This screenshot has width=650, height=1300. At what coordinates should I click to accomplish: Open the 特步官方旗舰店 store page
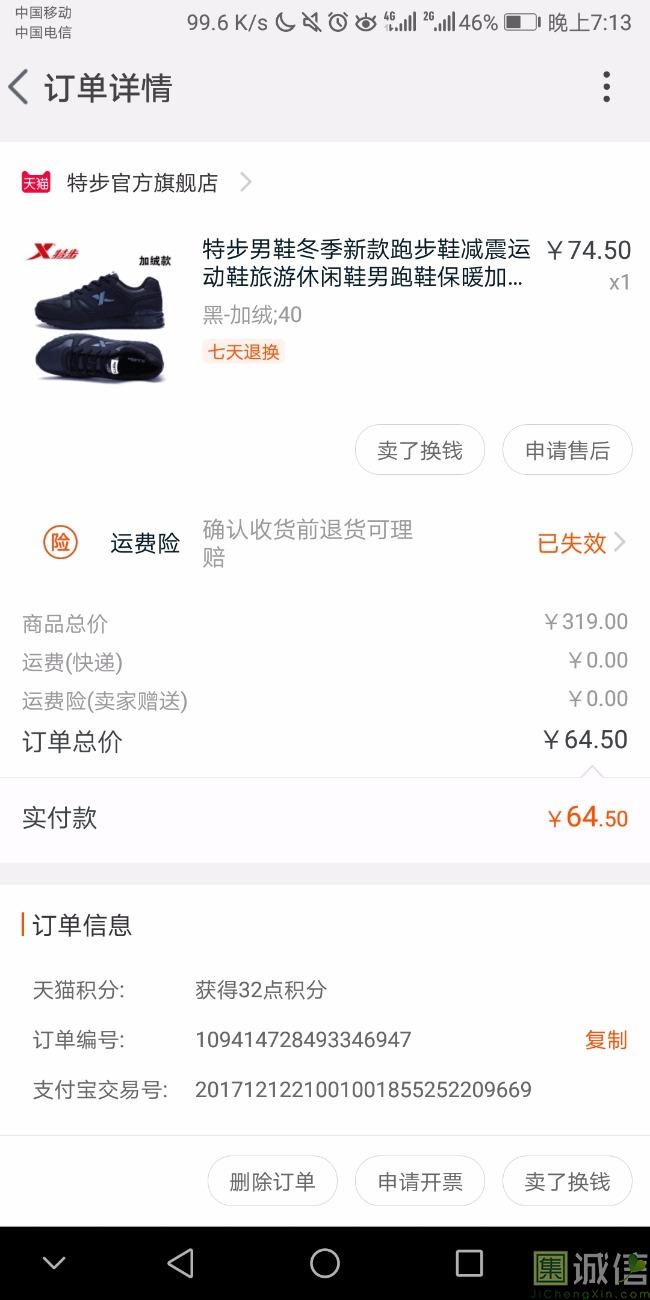tap(142, 183)
